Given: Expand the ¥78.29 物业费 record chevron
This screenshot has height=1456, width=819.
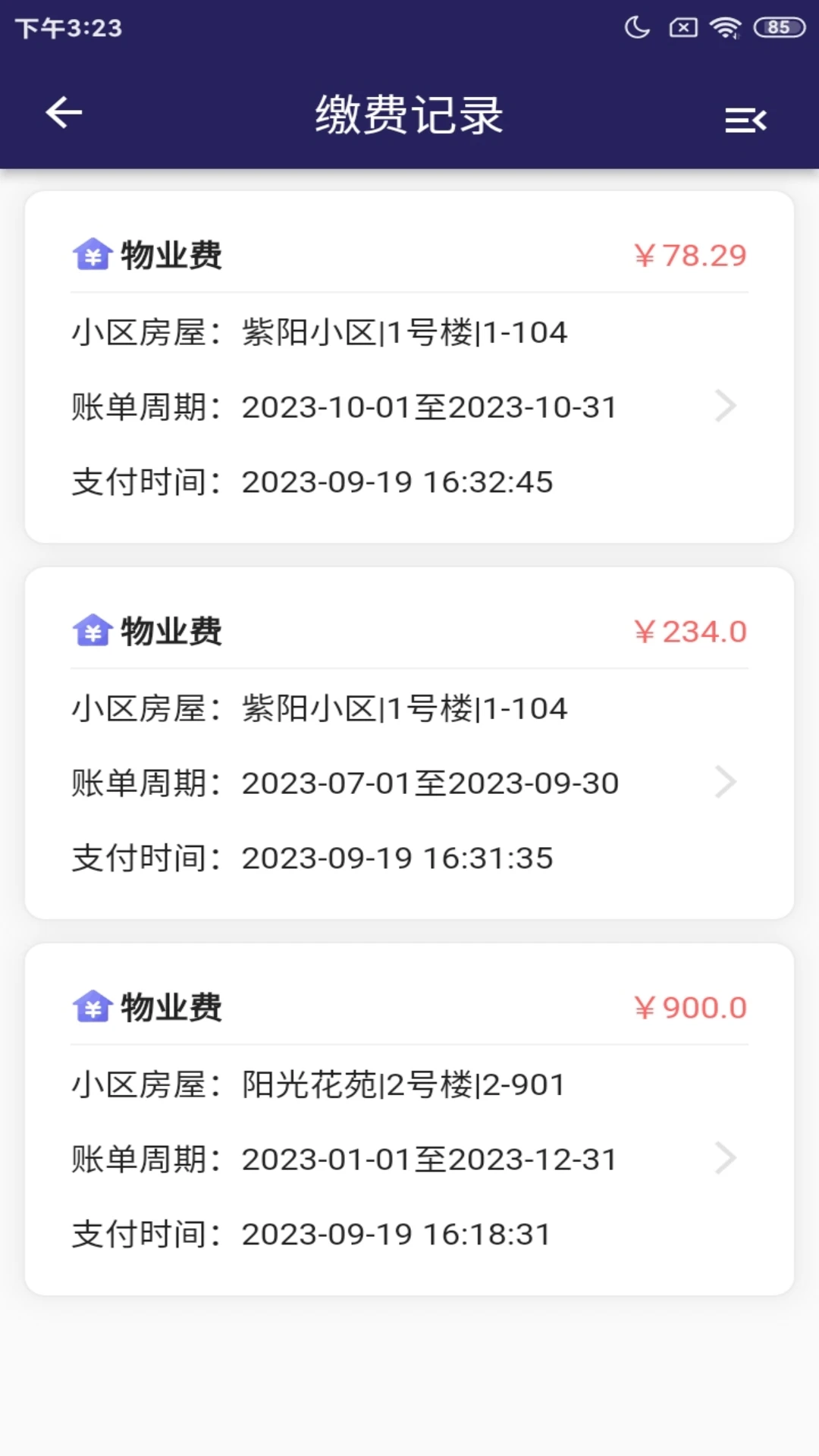Looking at the screenshot, I should [x=726, y=406].
